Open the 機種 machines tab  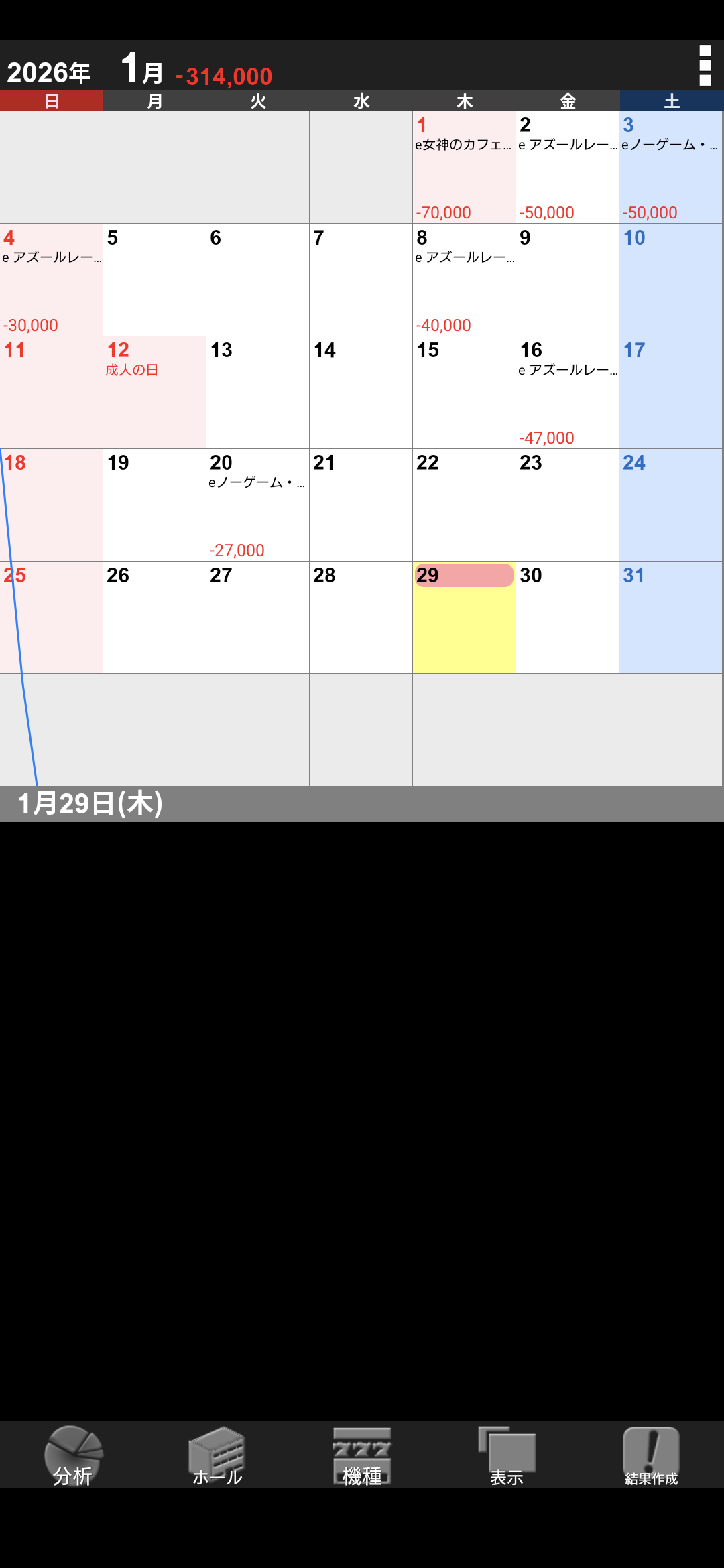[x=362, y=1455]
